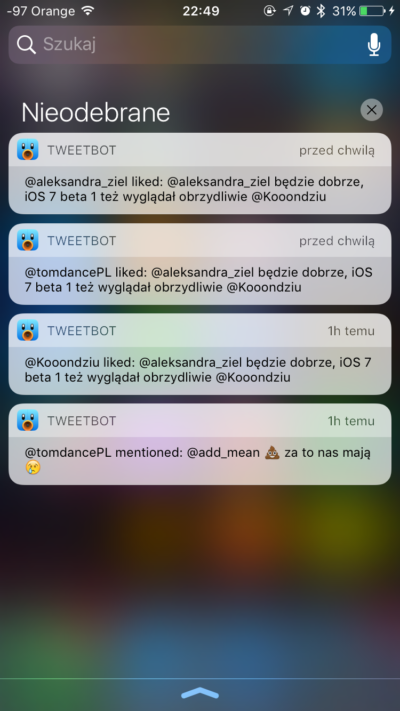The width and height of the screenshot is (400, 711).
Task: Start voice dictation with the microphone
Action: pyautogui.click(x=374, y=45)
